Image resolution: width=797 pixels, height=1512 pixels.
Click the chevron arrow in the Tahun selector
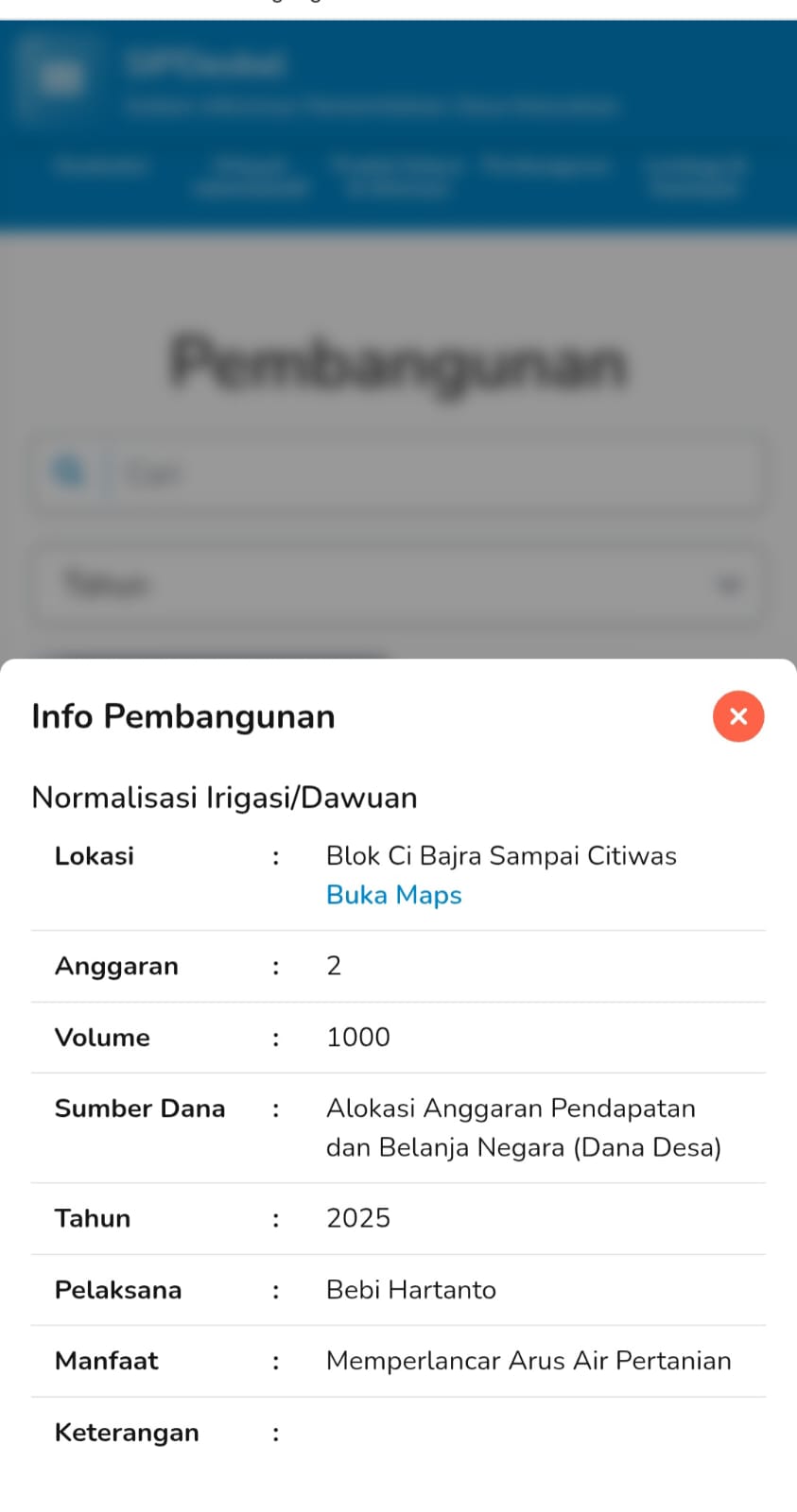point(729,585)
